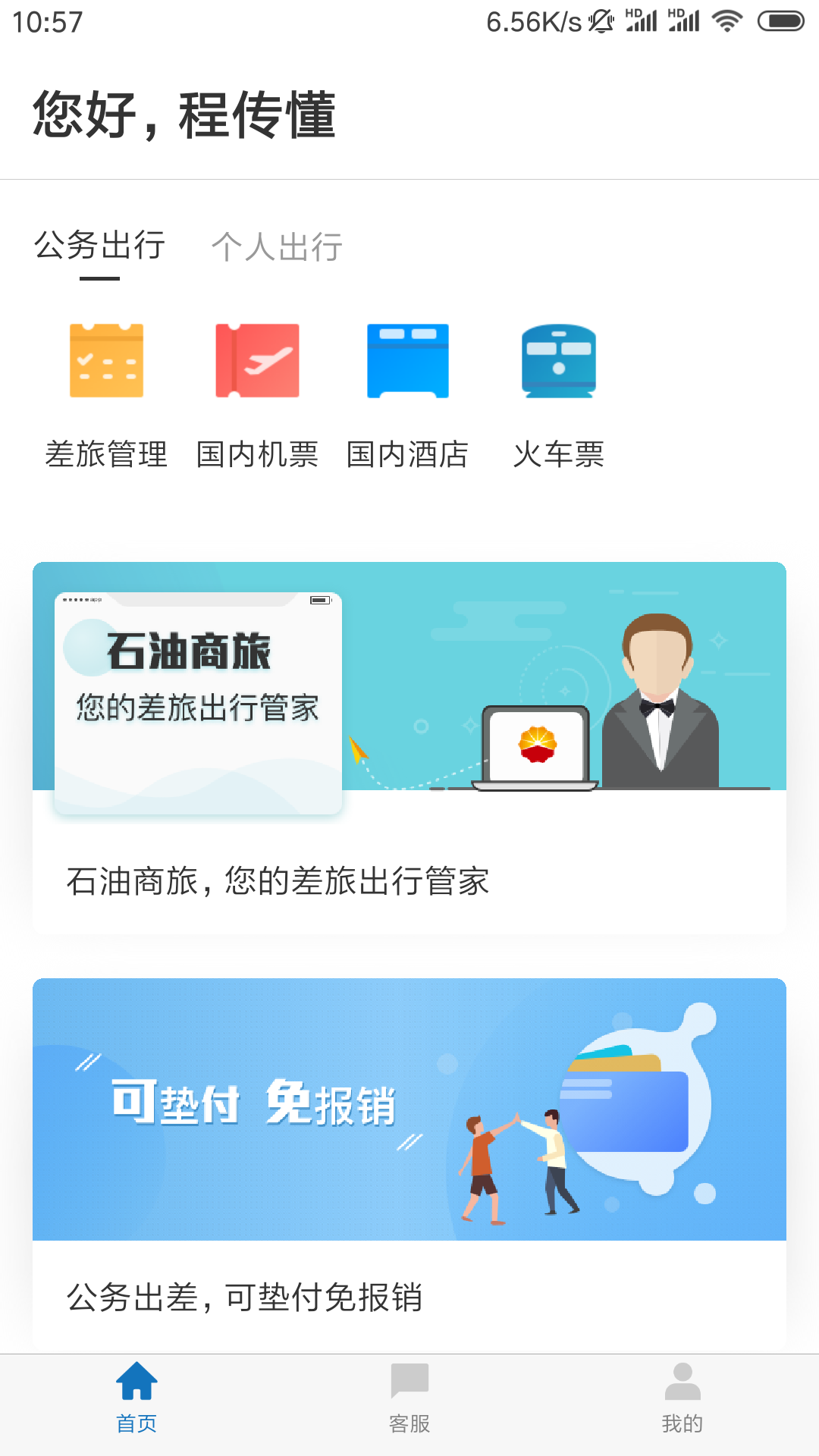Open the 首页 home icon in bottom bar
This screenshot has width=819, height=1456.
[136, 1382]
